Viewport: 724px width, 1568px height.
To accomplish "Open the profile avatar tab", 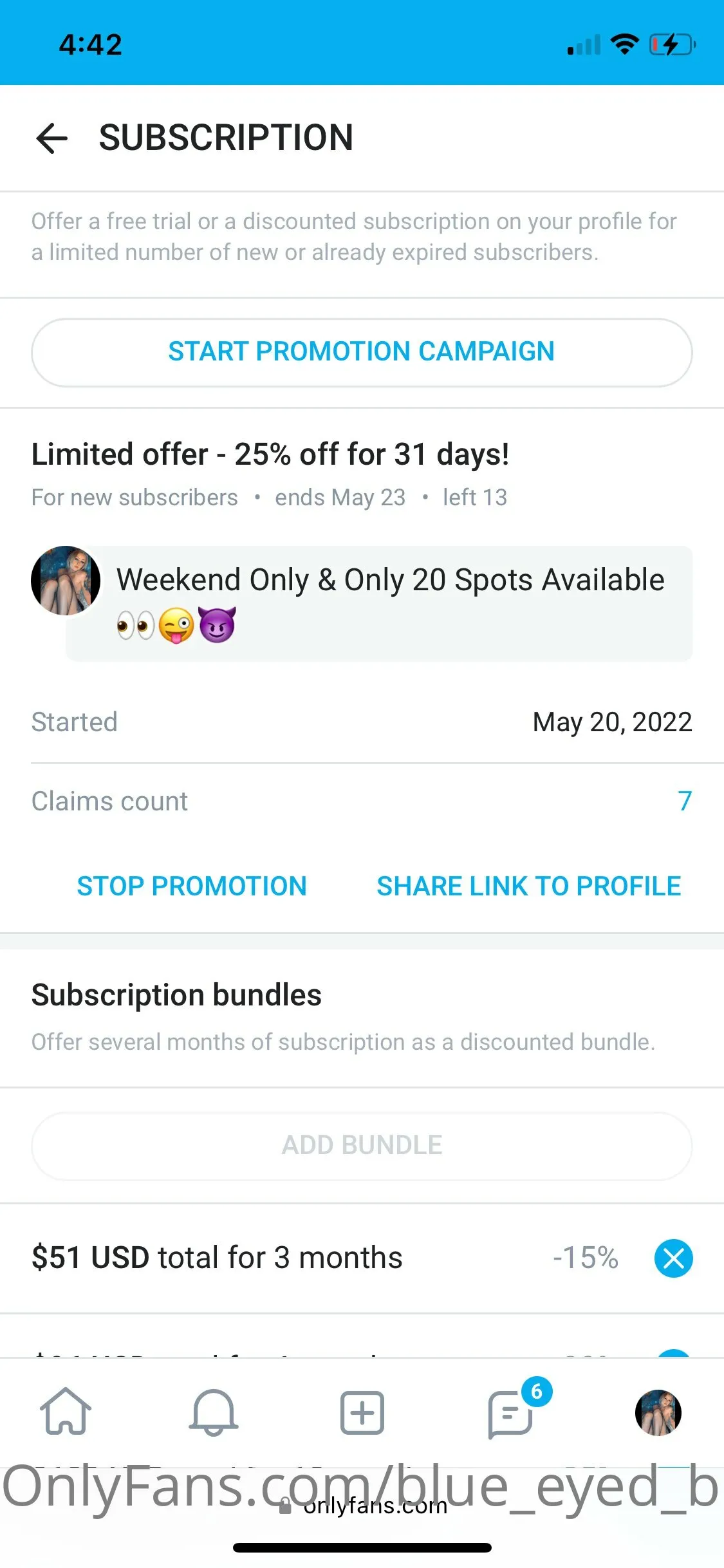I will [x=658, y=1412].
